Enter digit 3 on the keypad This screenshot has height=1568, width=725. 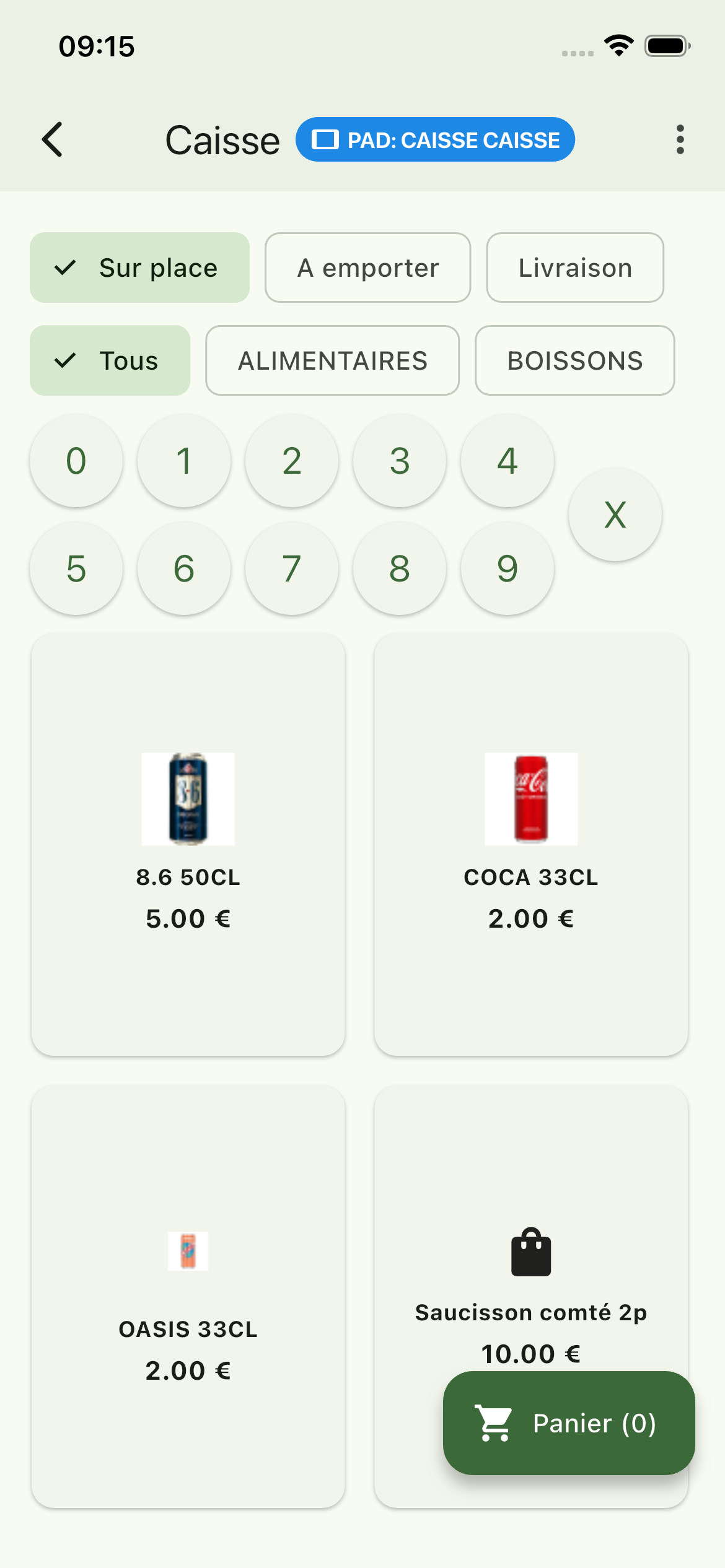tap(400, 461)
